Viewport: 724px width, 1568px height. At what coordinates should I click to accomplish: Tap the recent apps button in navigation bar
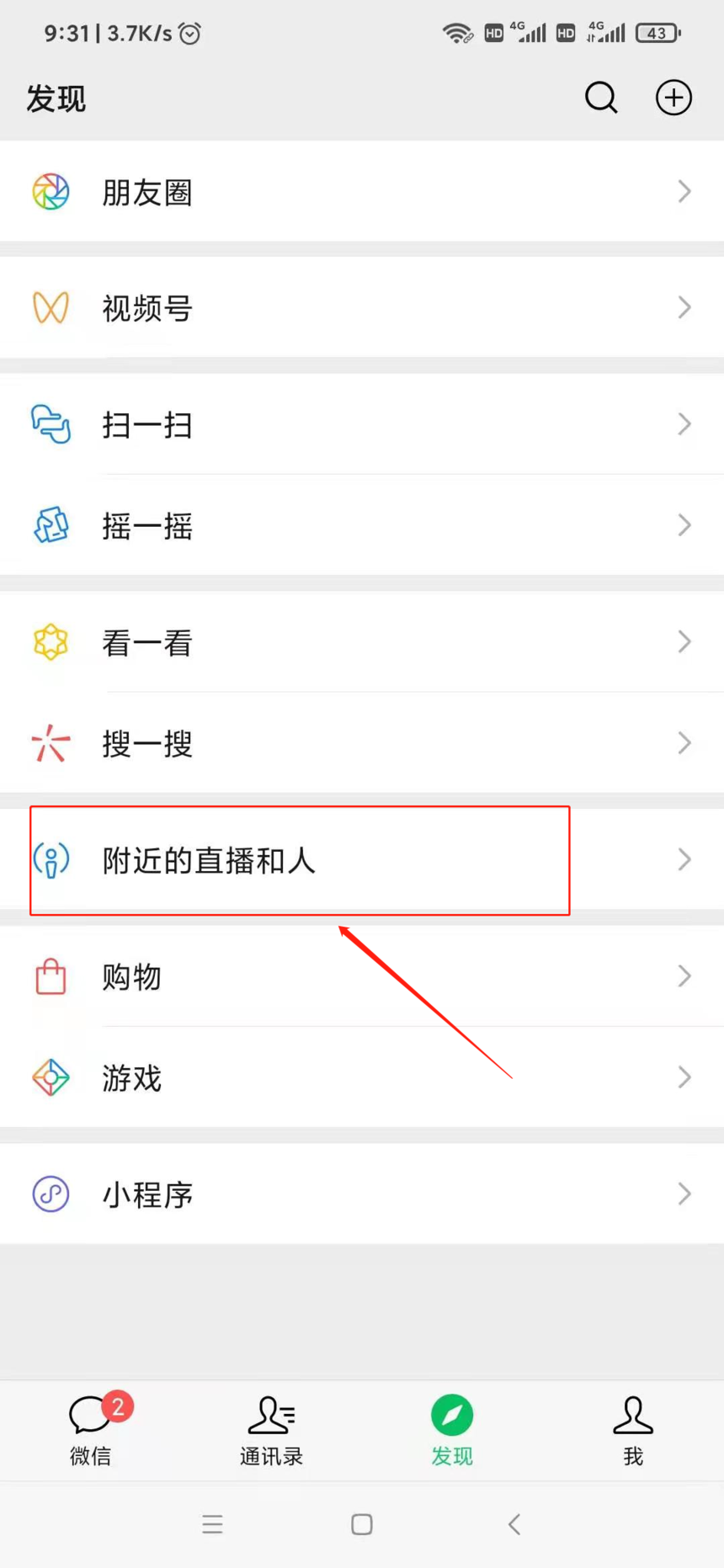[212, 1523]
